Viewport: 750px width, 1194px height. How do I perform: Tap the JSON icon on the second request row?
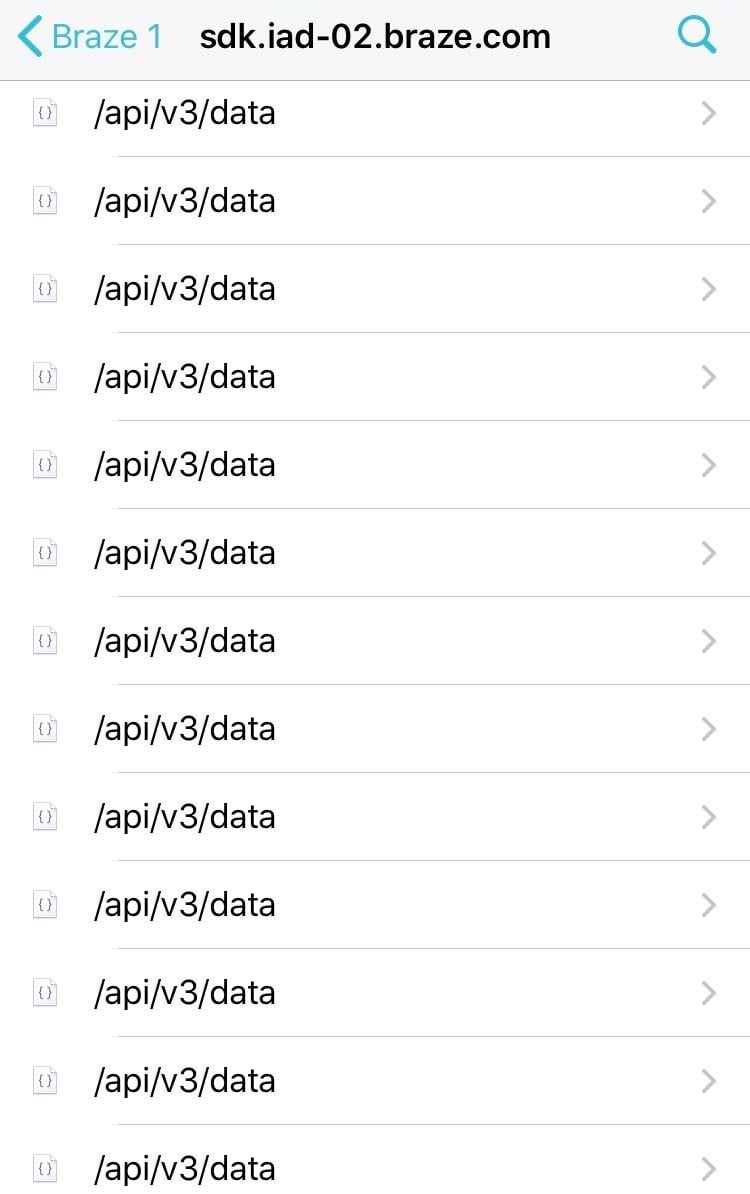coord(44,201)
